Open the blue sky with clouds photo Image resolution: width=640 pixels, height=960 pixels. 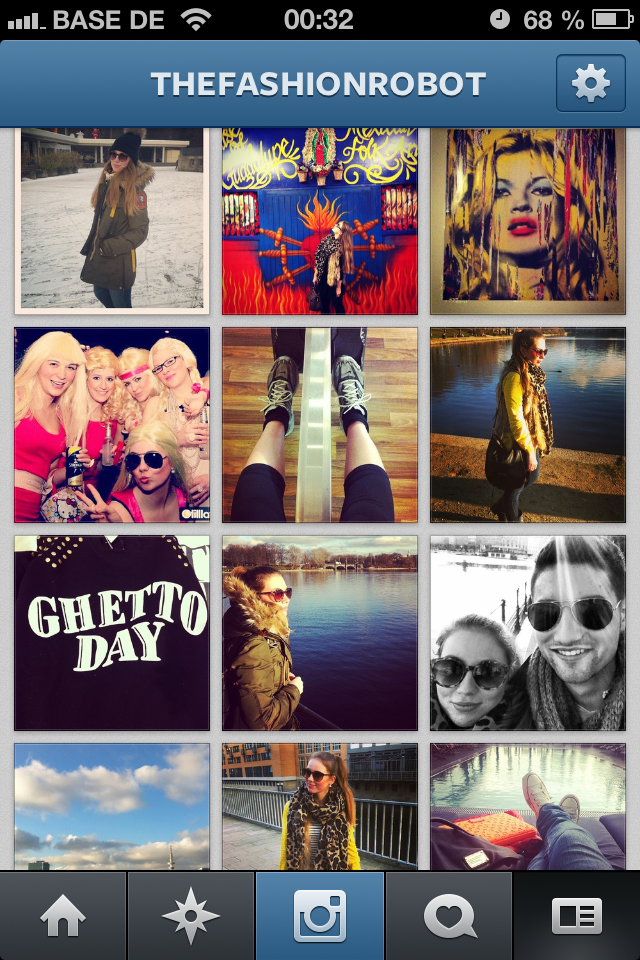tap(112, 806)
